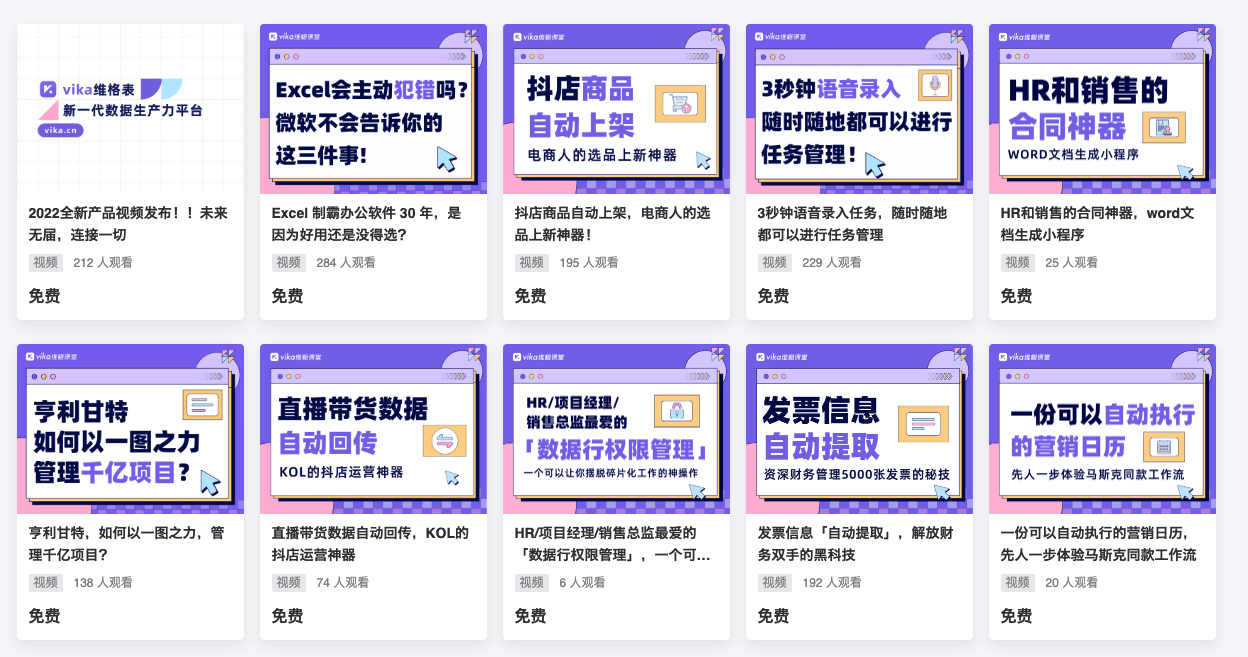
Task: Open the 直播带货数据自动回传 video card
Action: (x=373, y=430)
